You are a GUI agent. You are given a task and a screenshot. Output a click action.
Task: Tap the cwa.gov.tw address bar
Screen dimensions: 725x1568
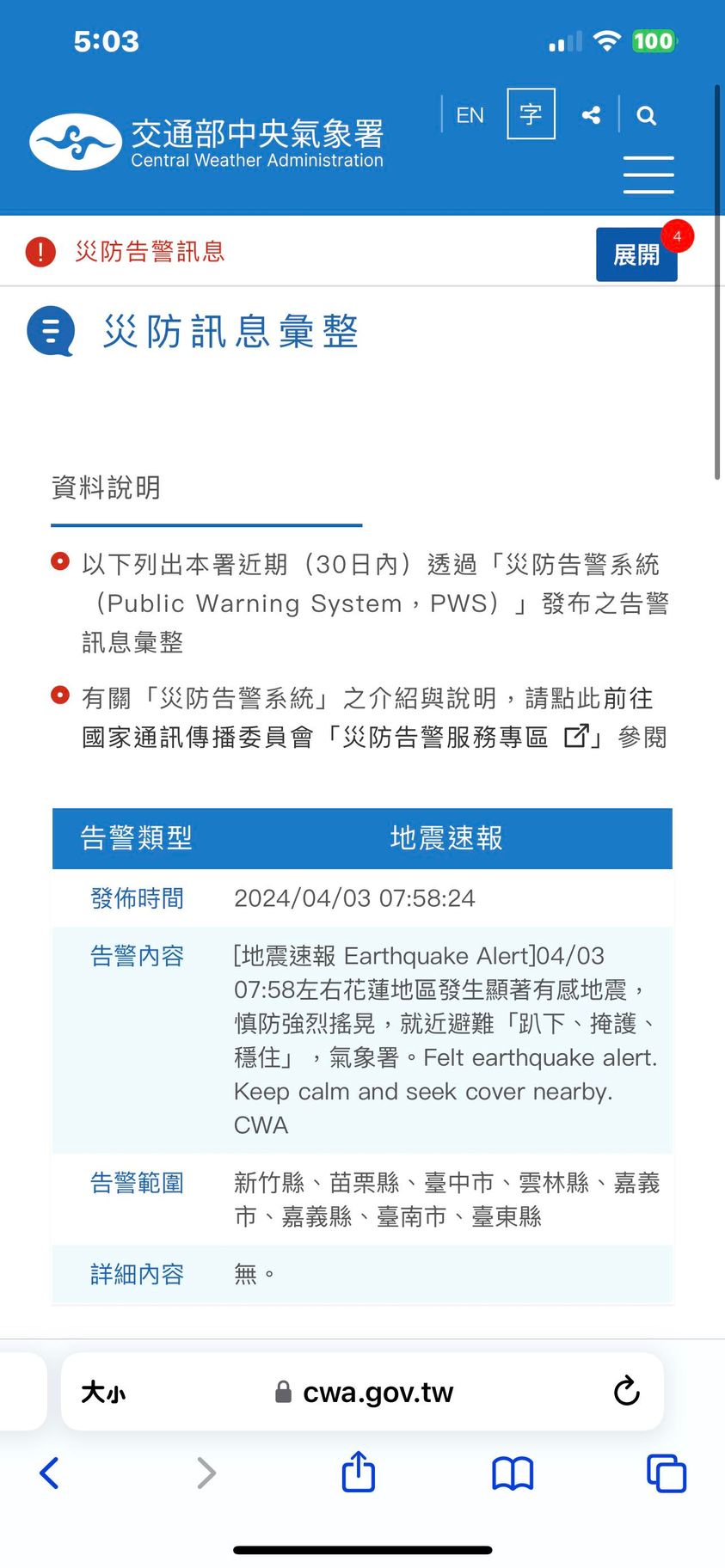(377, 1392)
